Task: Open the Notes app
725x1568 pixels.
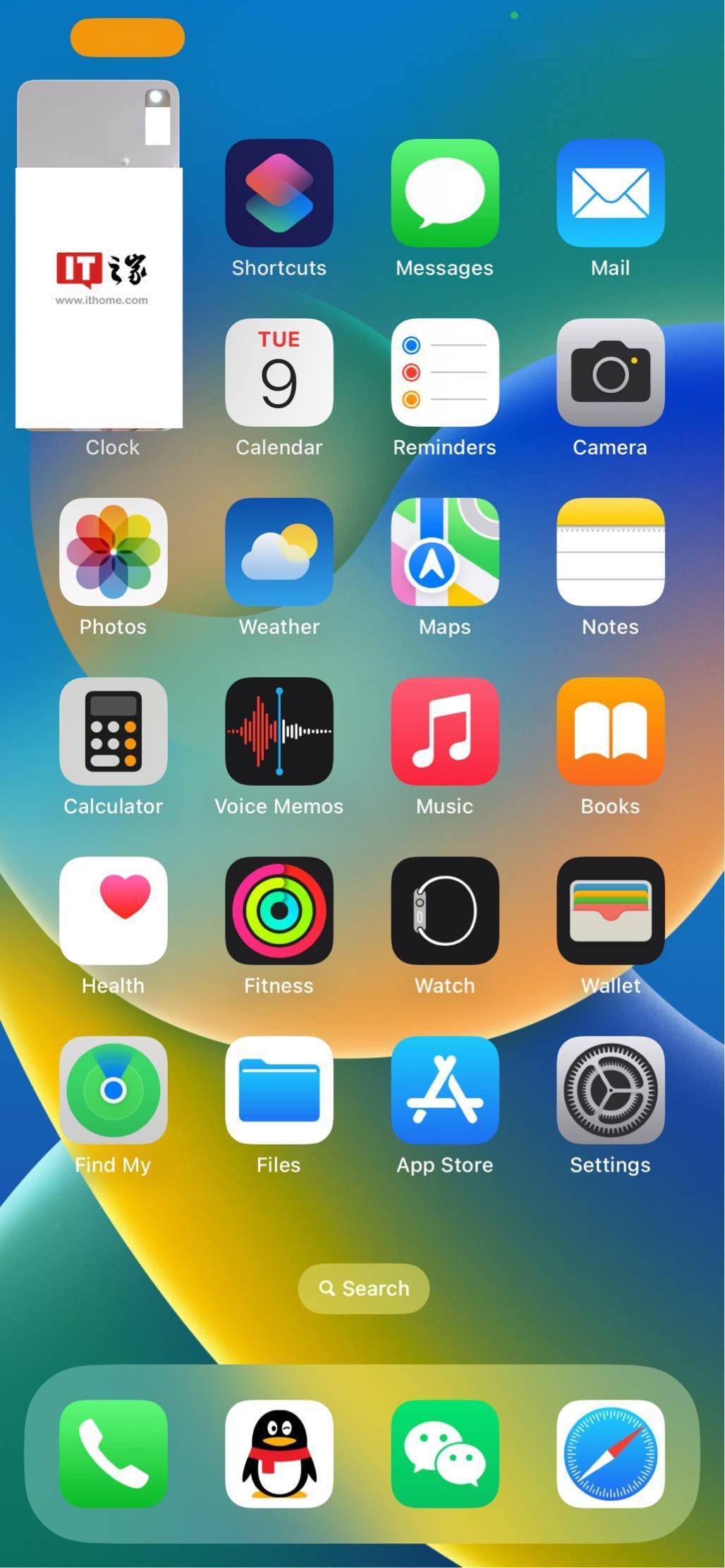Action: point(610,552)
